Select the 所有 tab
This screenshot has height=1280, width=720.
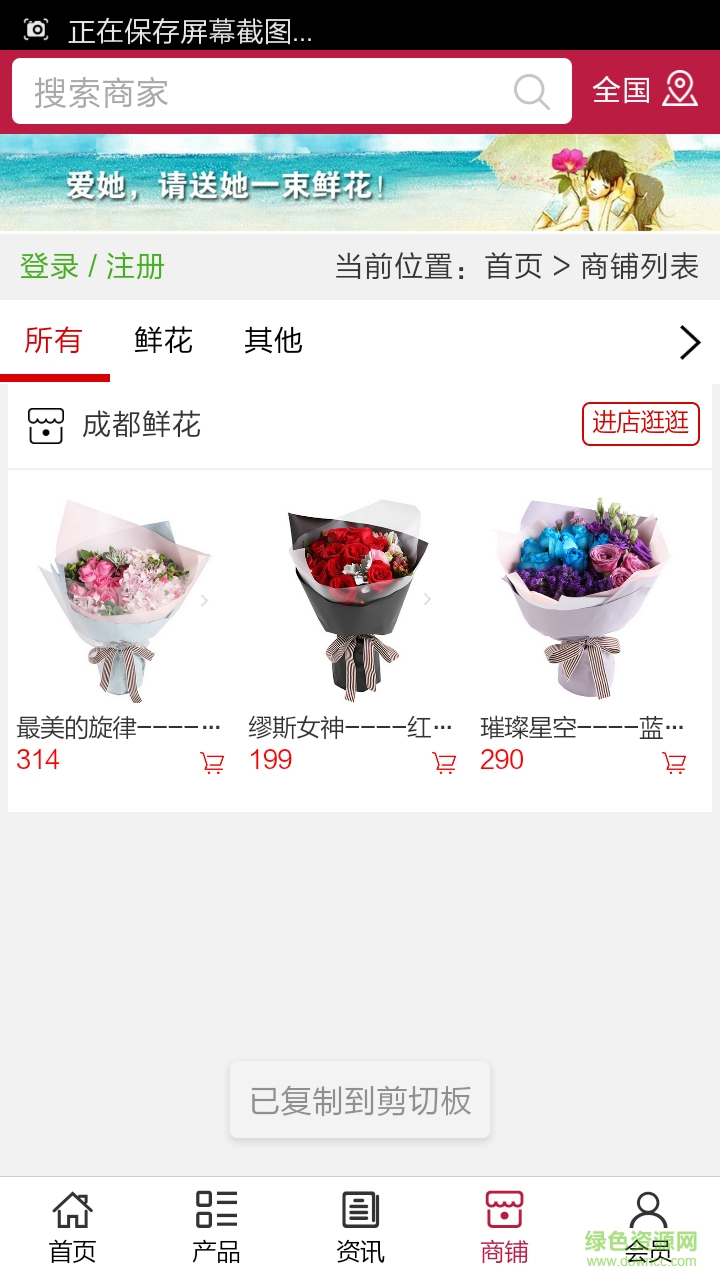click(55, 342)
